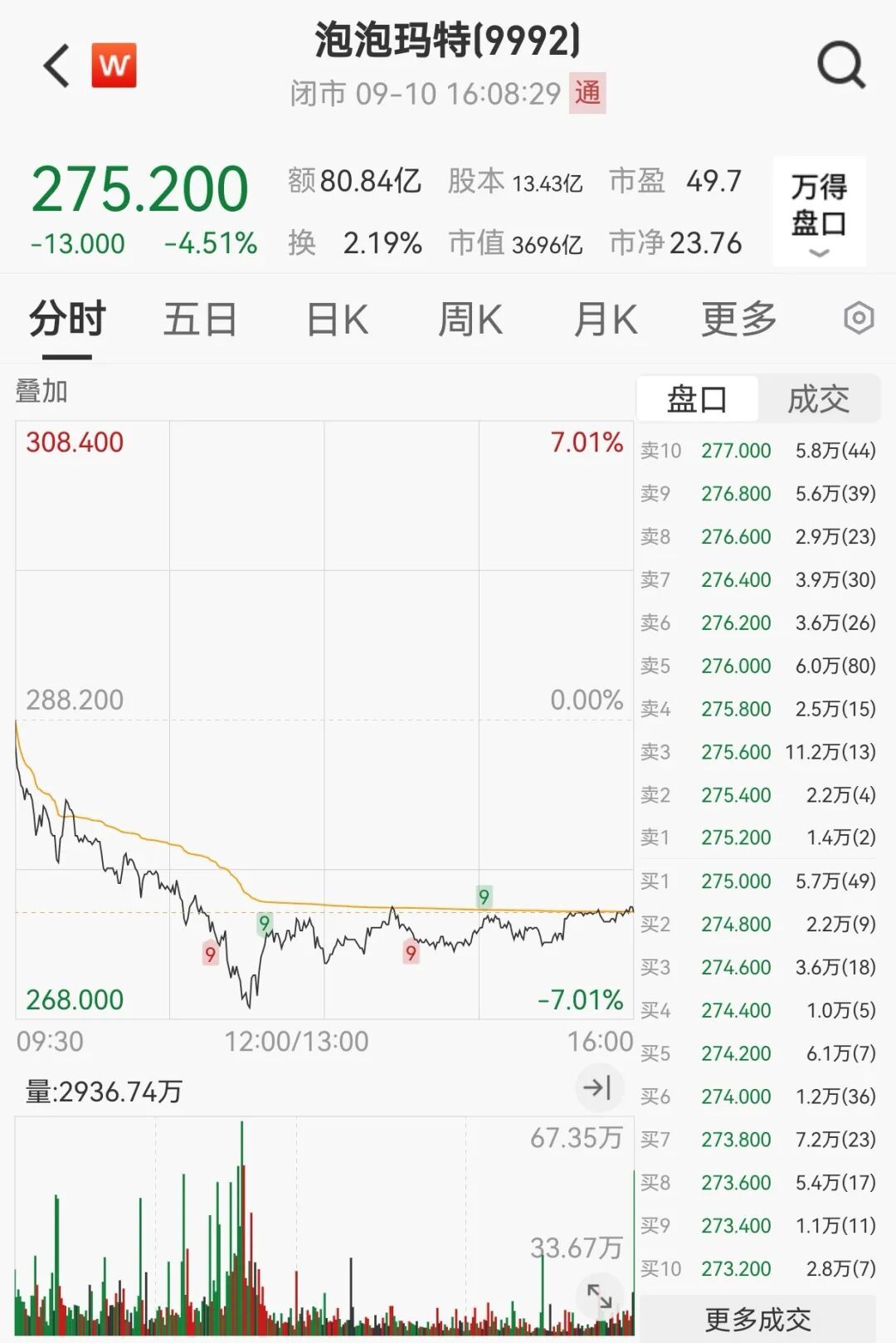Select the 周K chart tab
The width and height of the screenshot is (896, 1343).
470,320
